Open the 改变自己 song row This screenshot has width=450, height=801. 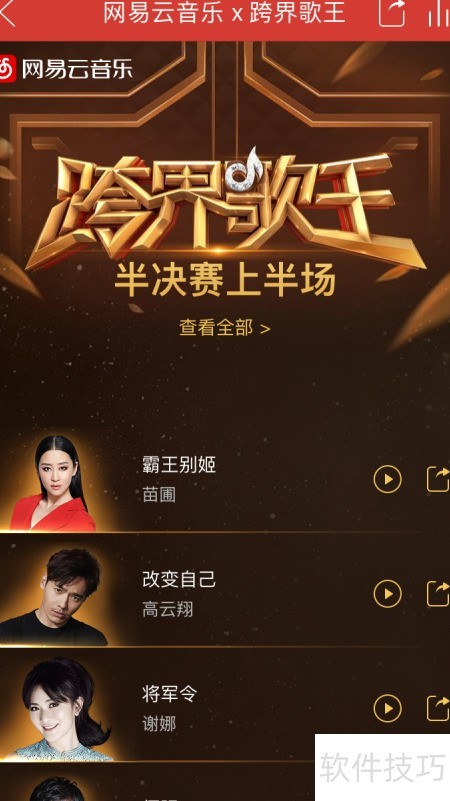(x=225, y=593)
